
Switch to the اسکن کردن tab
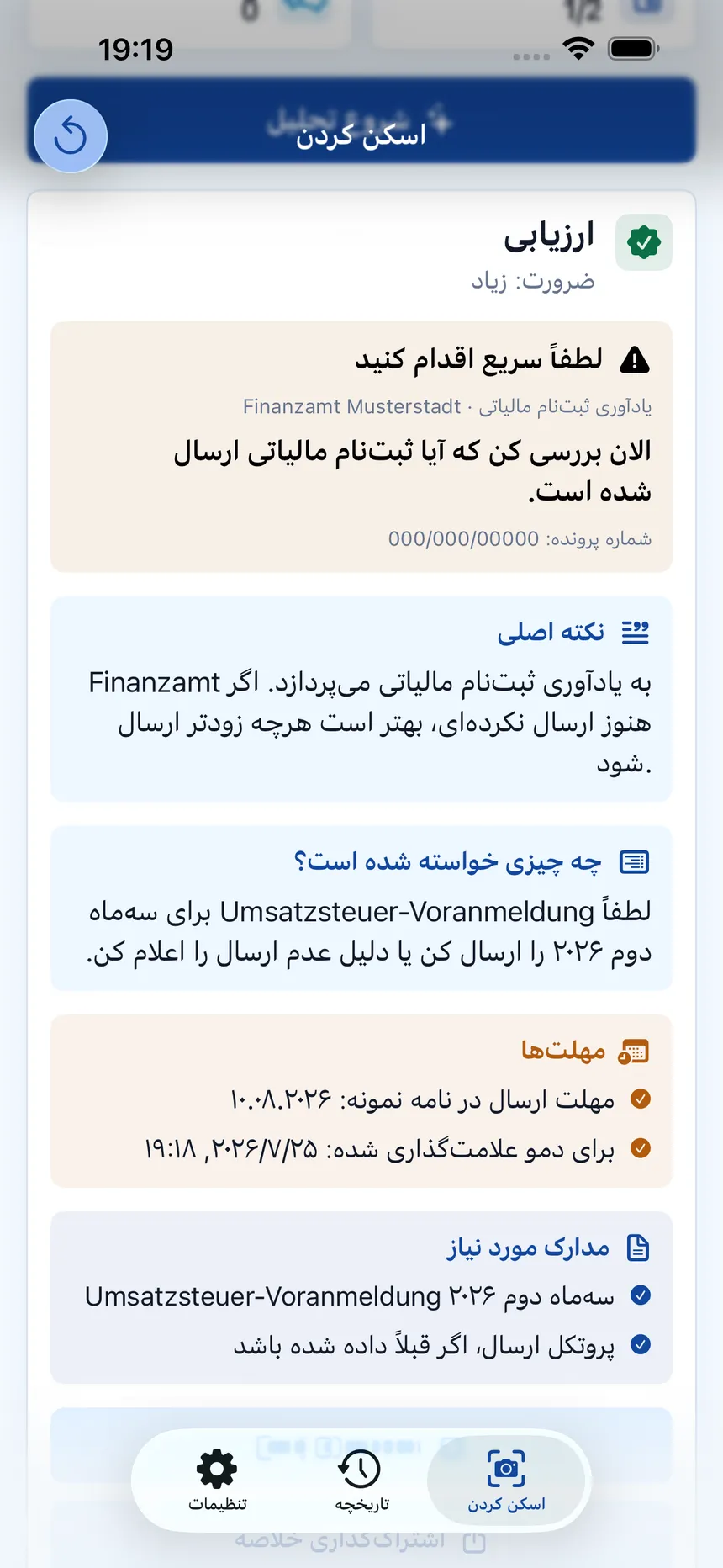click(506, 1481)
